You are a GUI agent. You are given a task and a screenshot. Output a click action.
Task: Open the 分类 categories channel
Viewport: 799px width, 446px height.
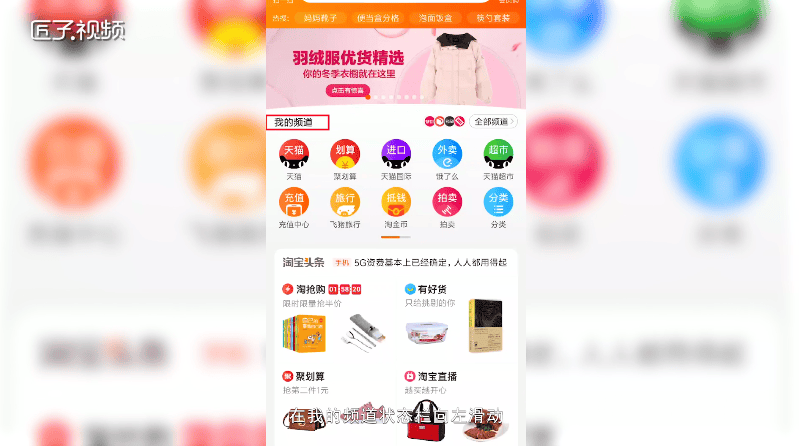coord(498,207)
